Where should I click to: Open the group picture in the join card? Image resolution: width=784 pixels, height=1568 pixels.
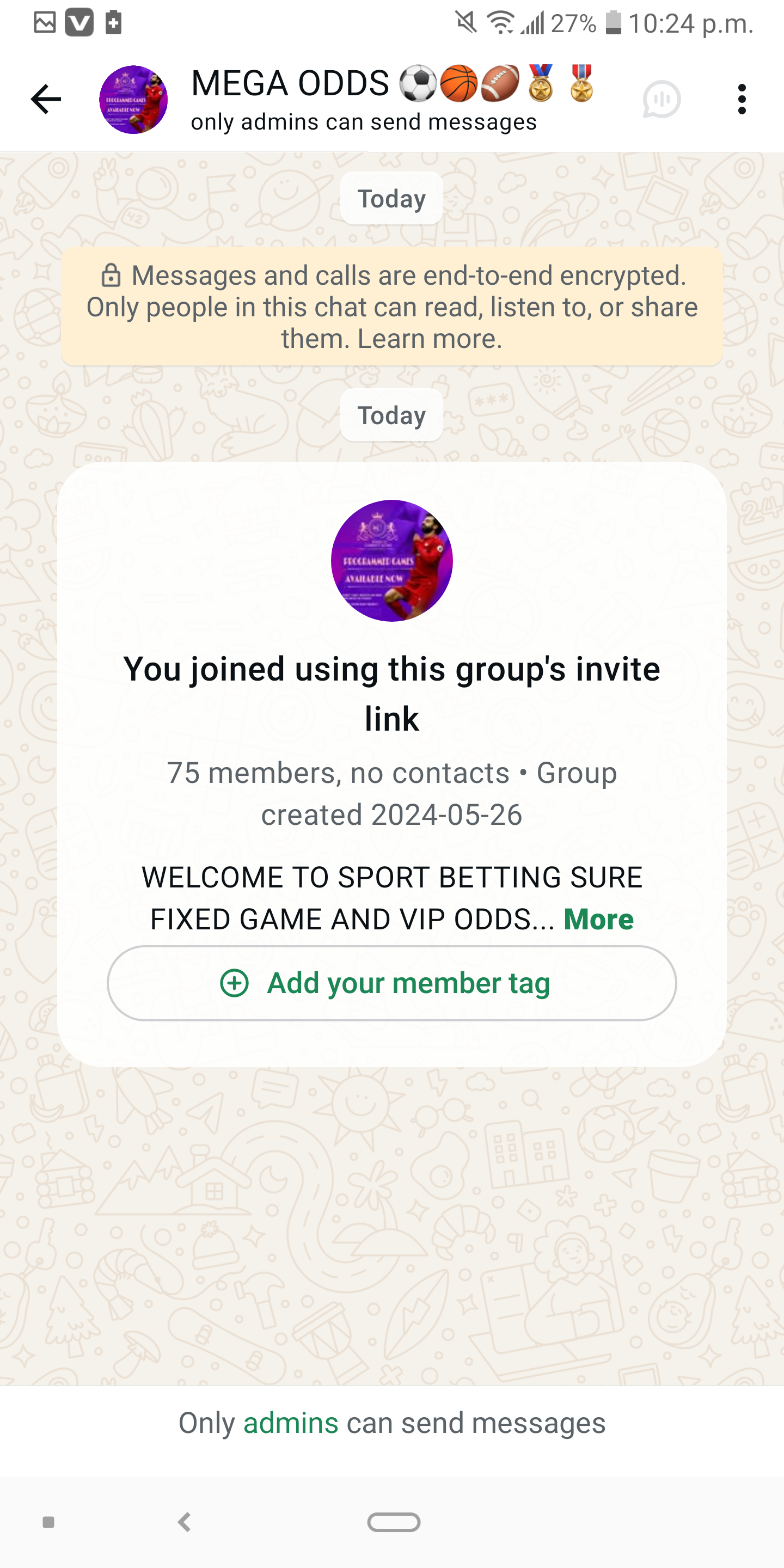point(391,561)
